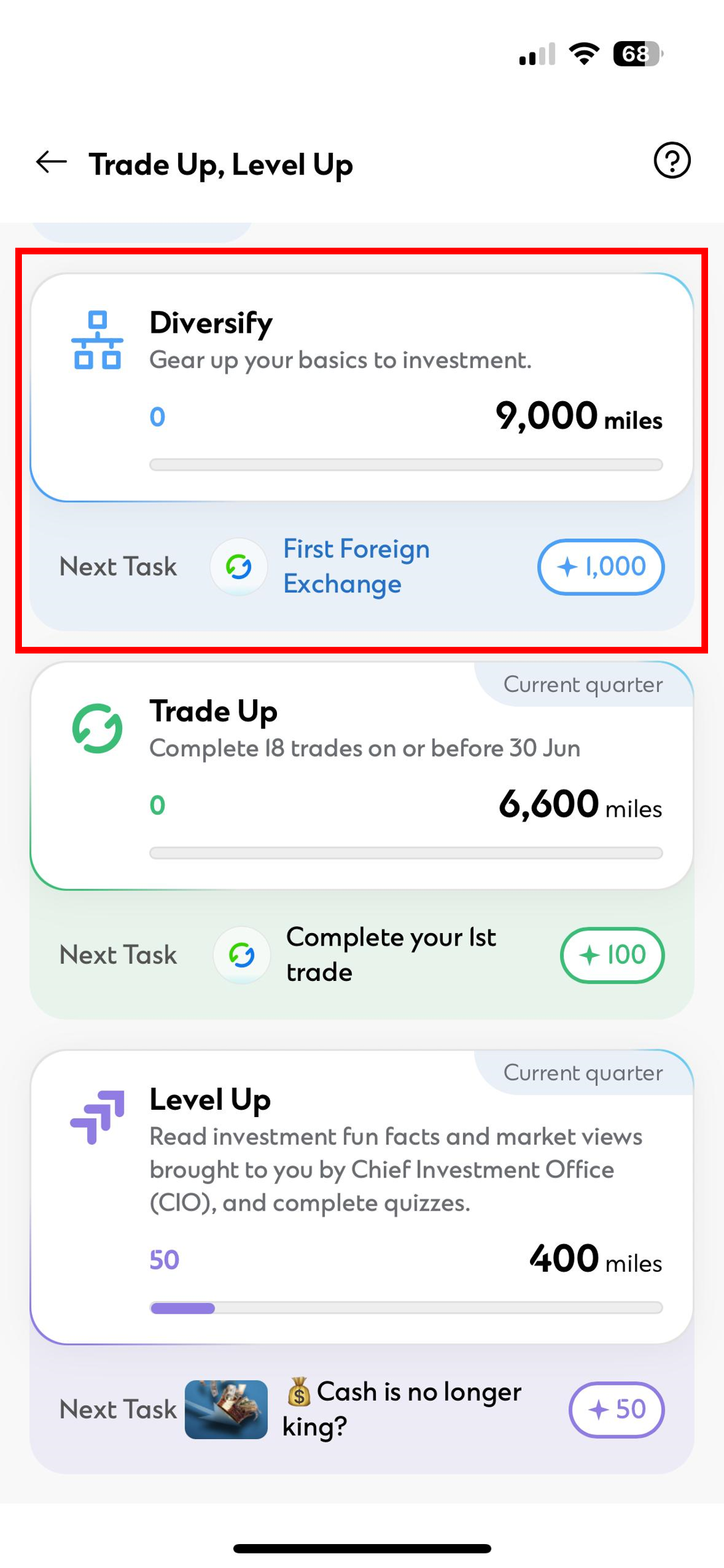Tap the Current quarter tag on Level Up
This screenshot has height=1568, width=724.
[584, 1072]
